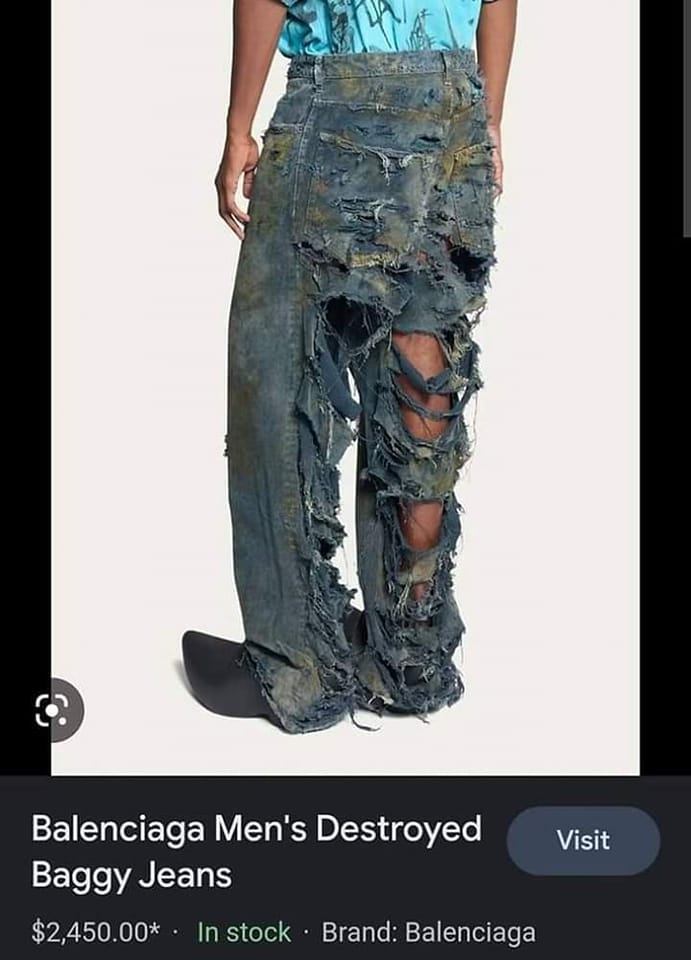Search this image with Google Lens
The height and width of the screenshot is (960, 691).
coord(52,710)
